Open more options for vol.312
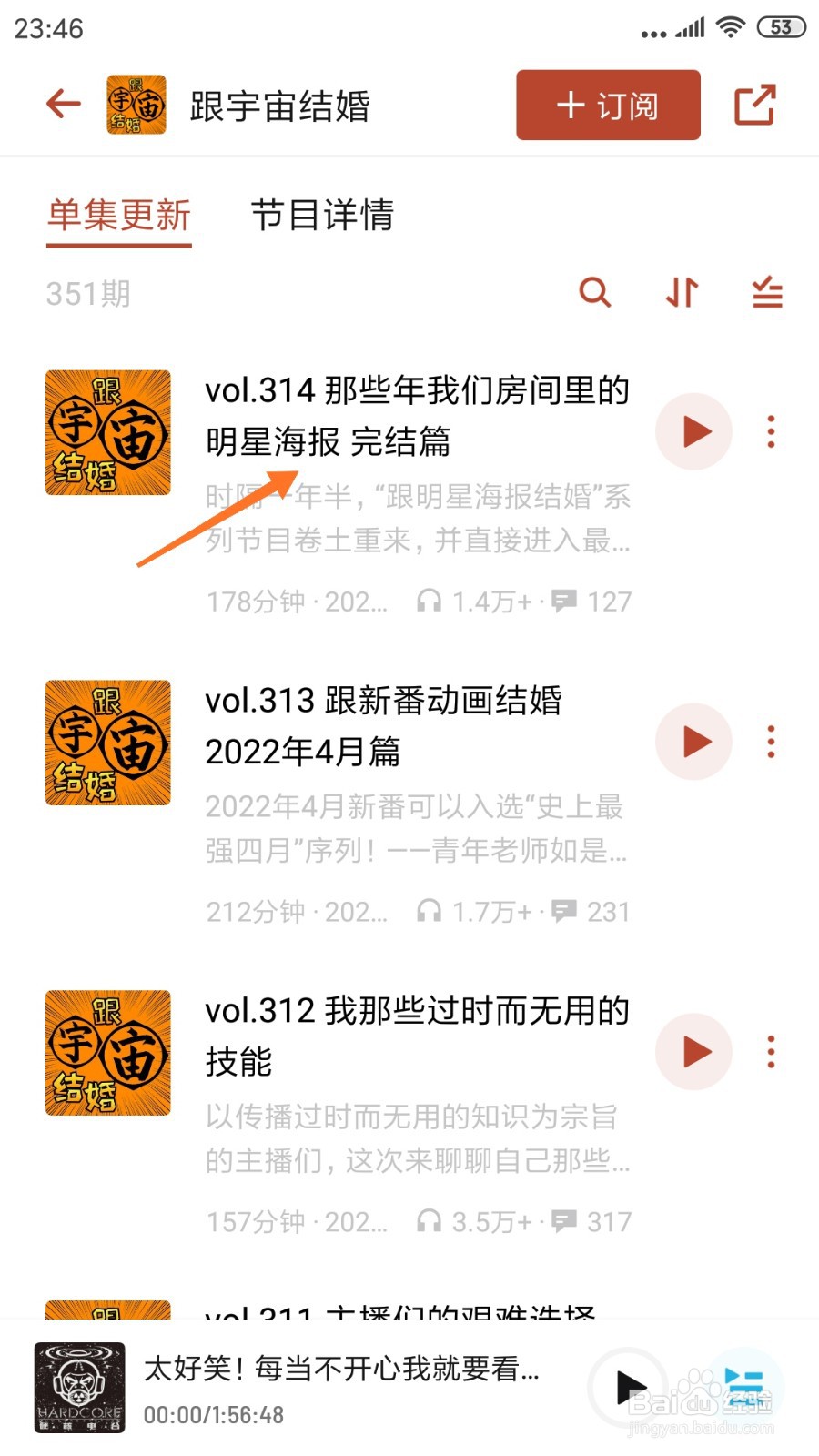The image size is (819, 1456). [771, 1052]
